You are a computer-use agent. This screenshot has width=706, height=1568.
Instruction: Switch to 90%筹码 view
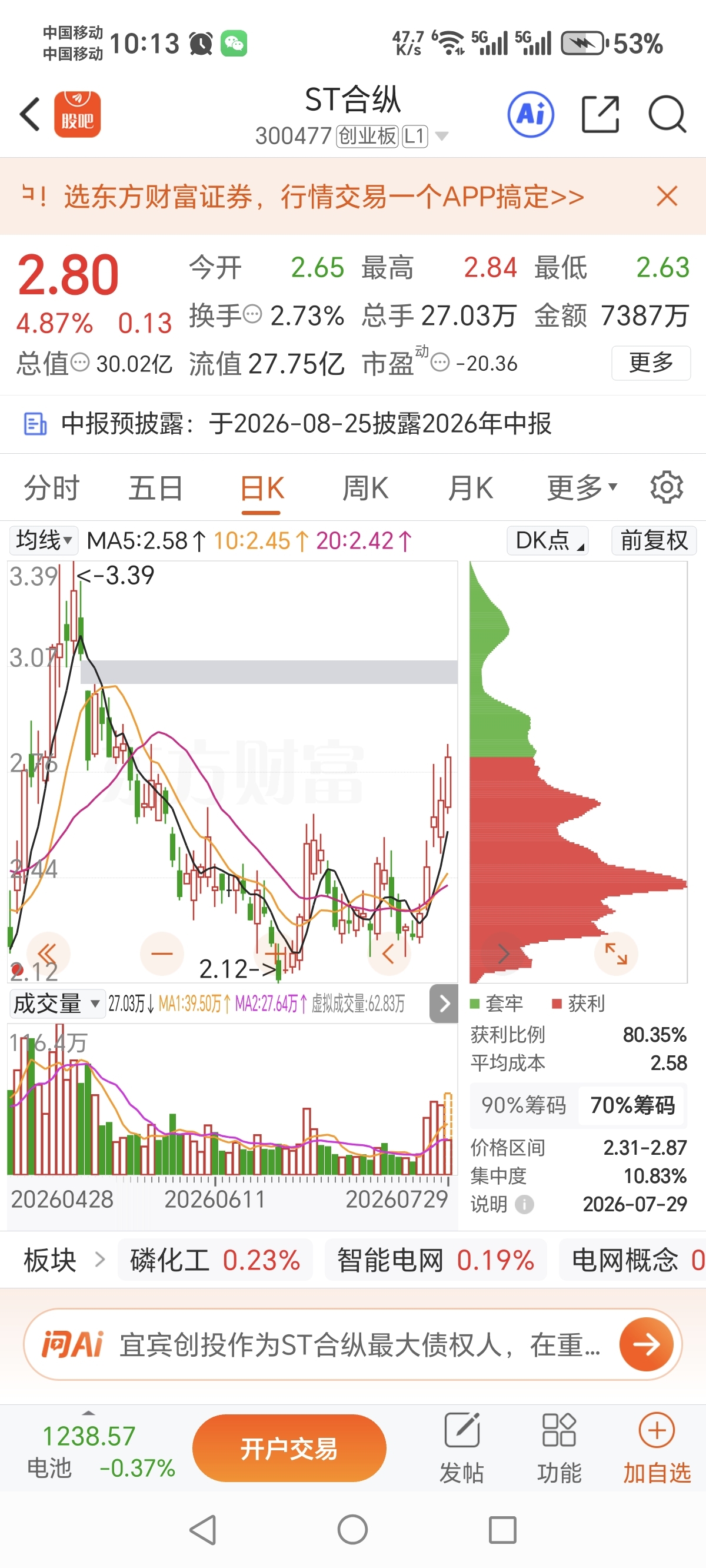click(524, 1104)
